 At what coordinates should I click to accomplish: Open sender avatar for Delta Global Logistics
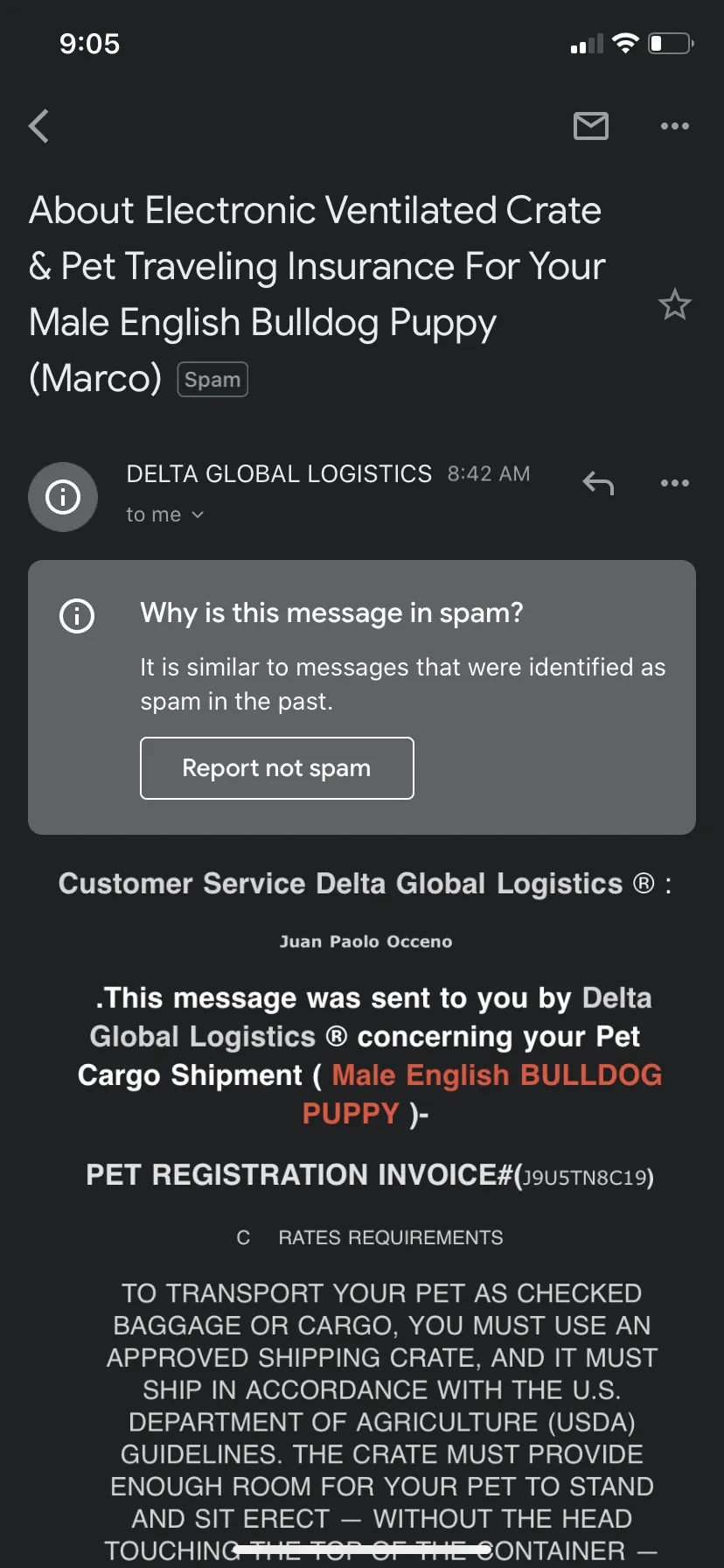point(63,497)
